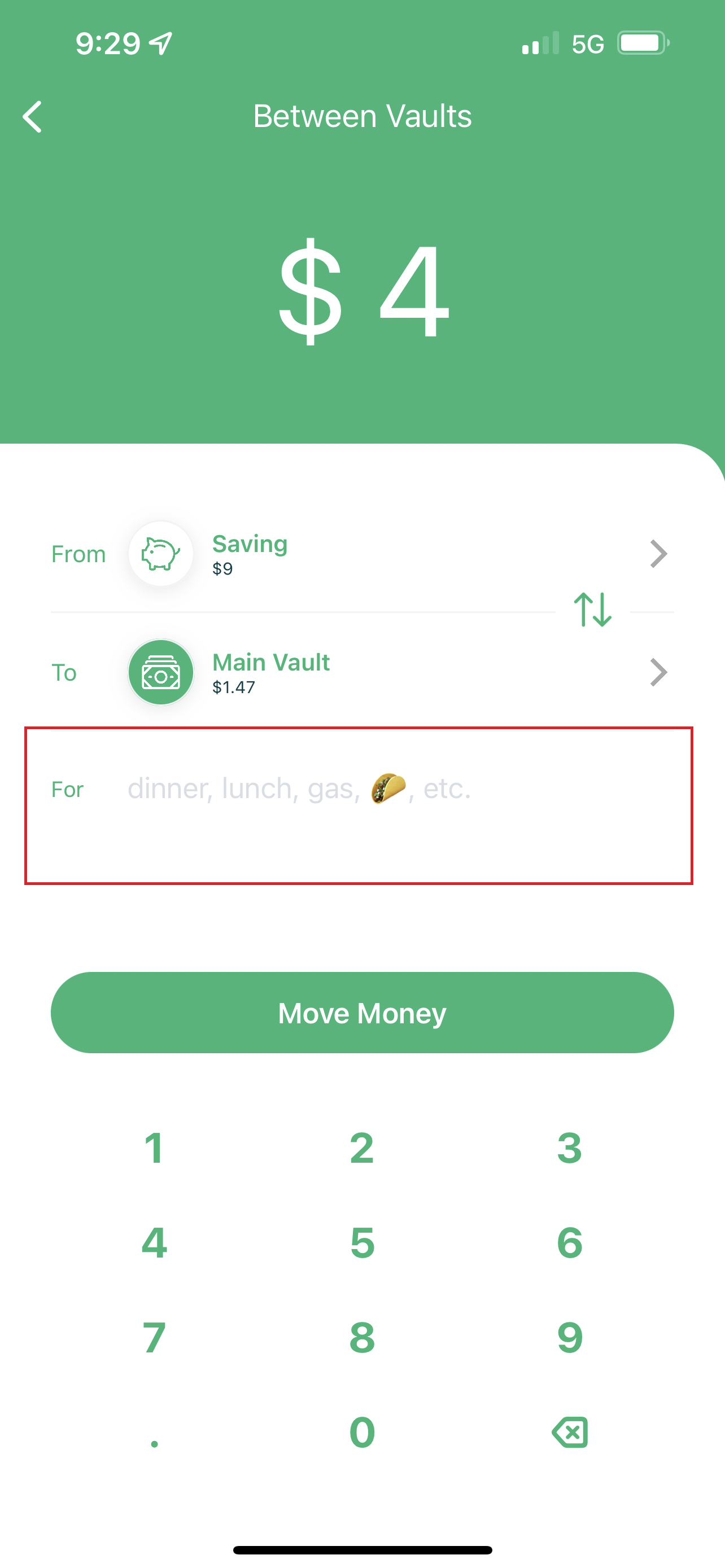Image resolution: width=725 pixels, height=1568 pixels.
Task: Enter digit 9 on keypad
Action: tap(570, 1338)
